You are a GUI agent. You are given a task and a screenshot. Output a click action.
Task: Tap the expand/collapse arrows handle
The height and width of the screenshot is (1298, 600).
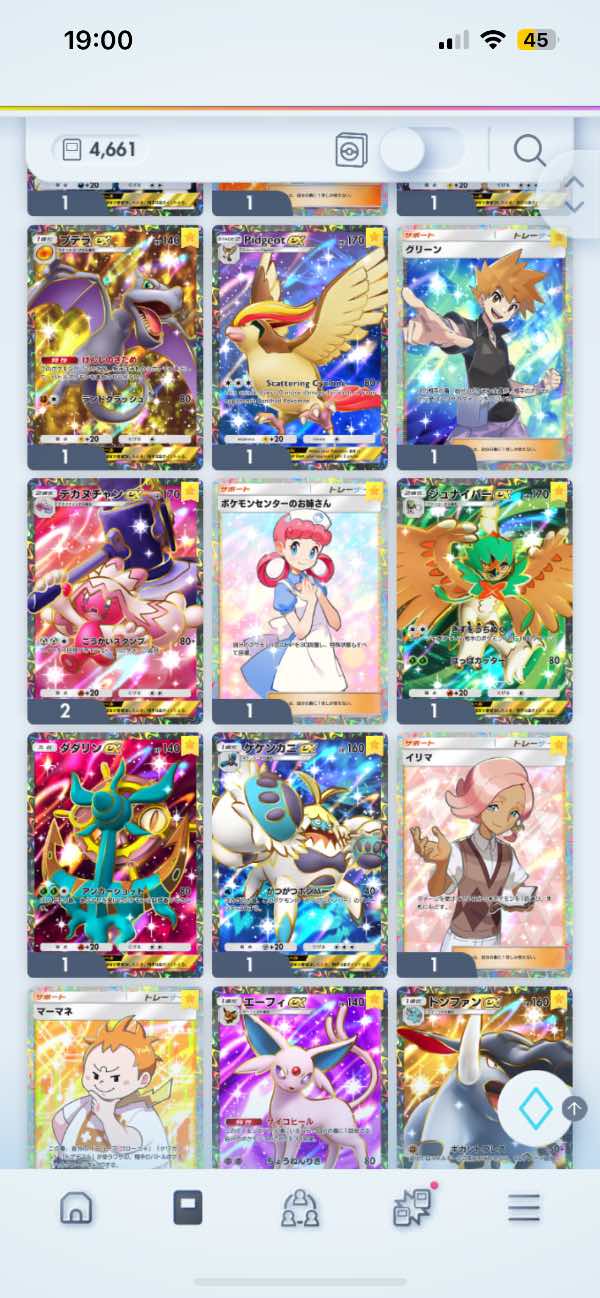click(x=573, y=194)
